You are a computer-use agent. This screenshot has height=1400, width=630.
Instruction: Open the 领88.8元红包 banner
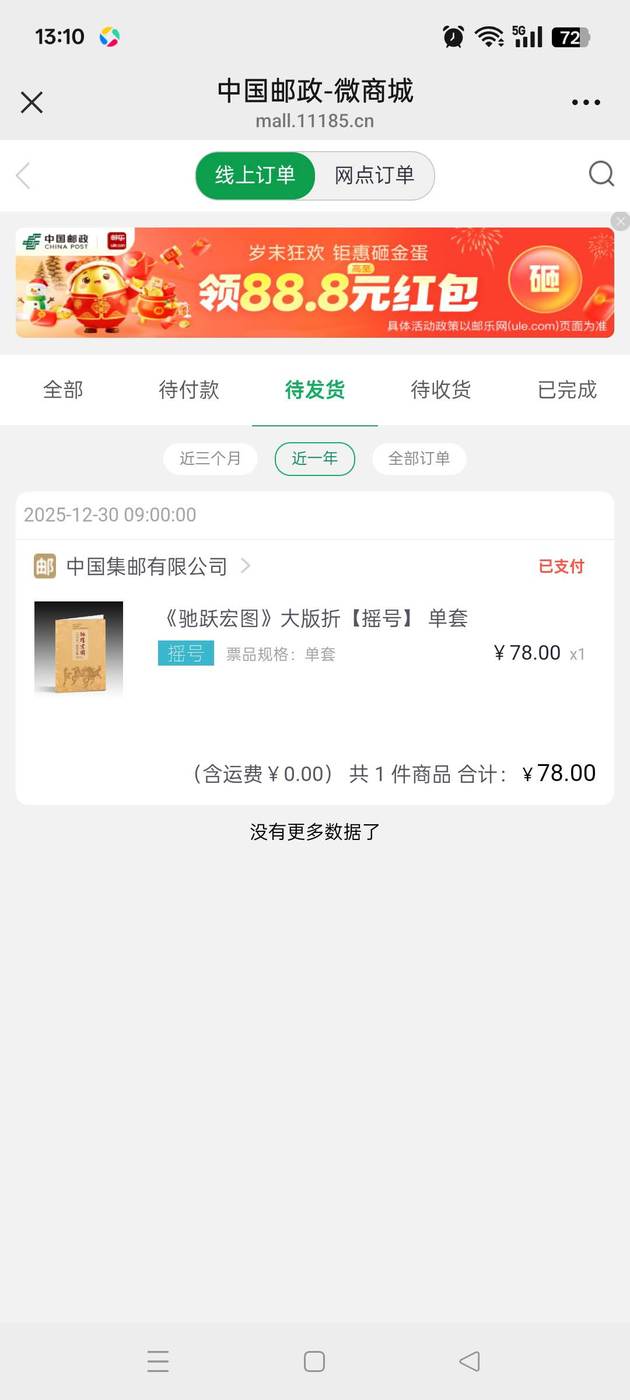tap(315, 283)
